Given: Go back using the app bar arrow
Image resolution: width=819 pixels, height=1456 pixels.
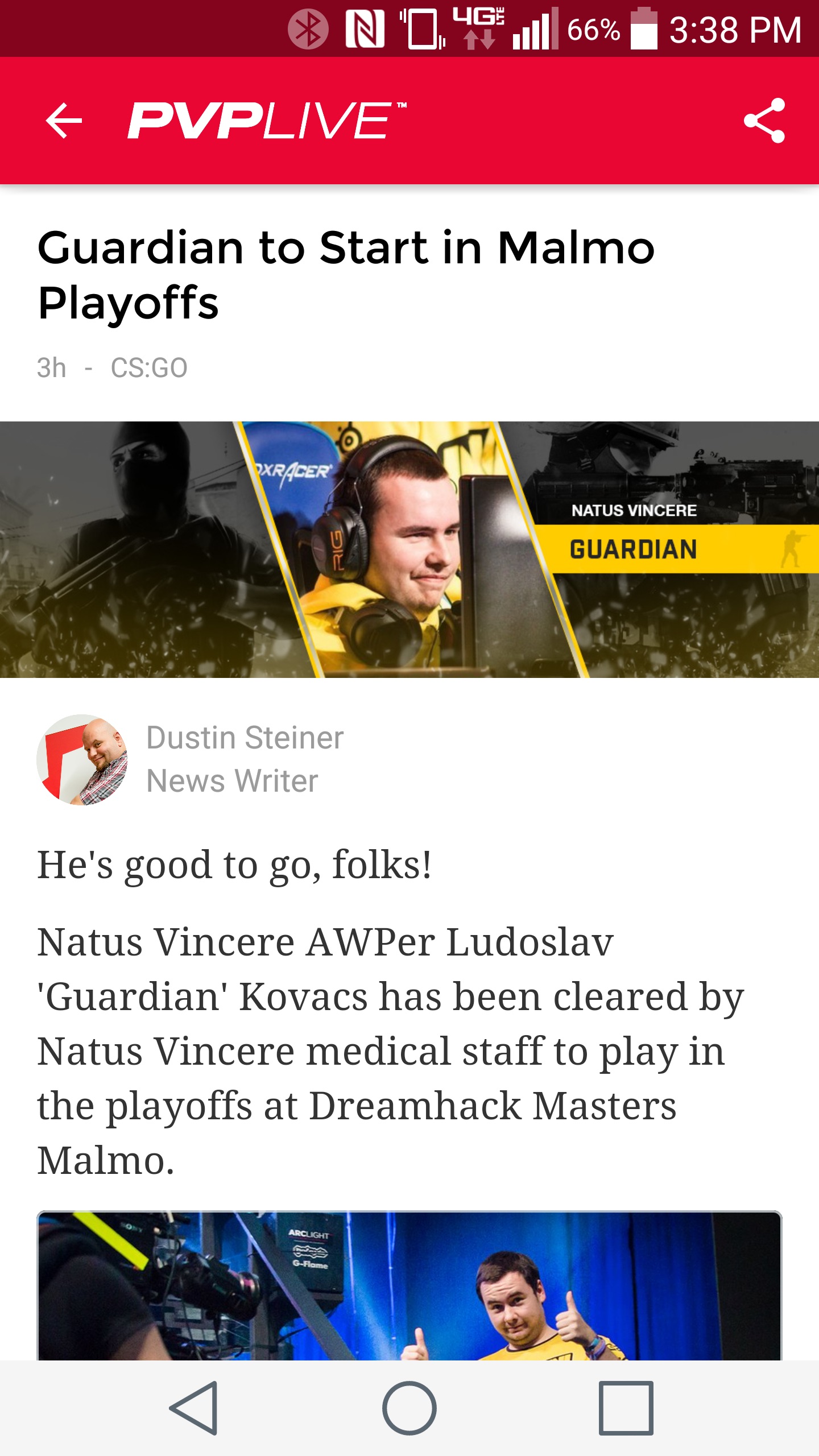Looking at the screenshot, I should click(64, 121).
